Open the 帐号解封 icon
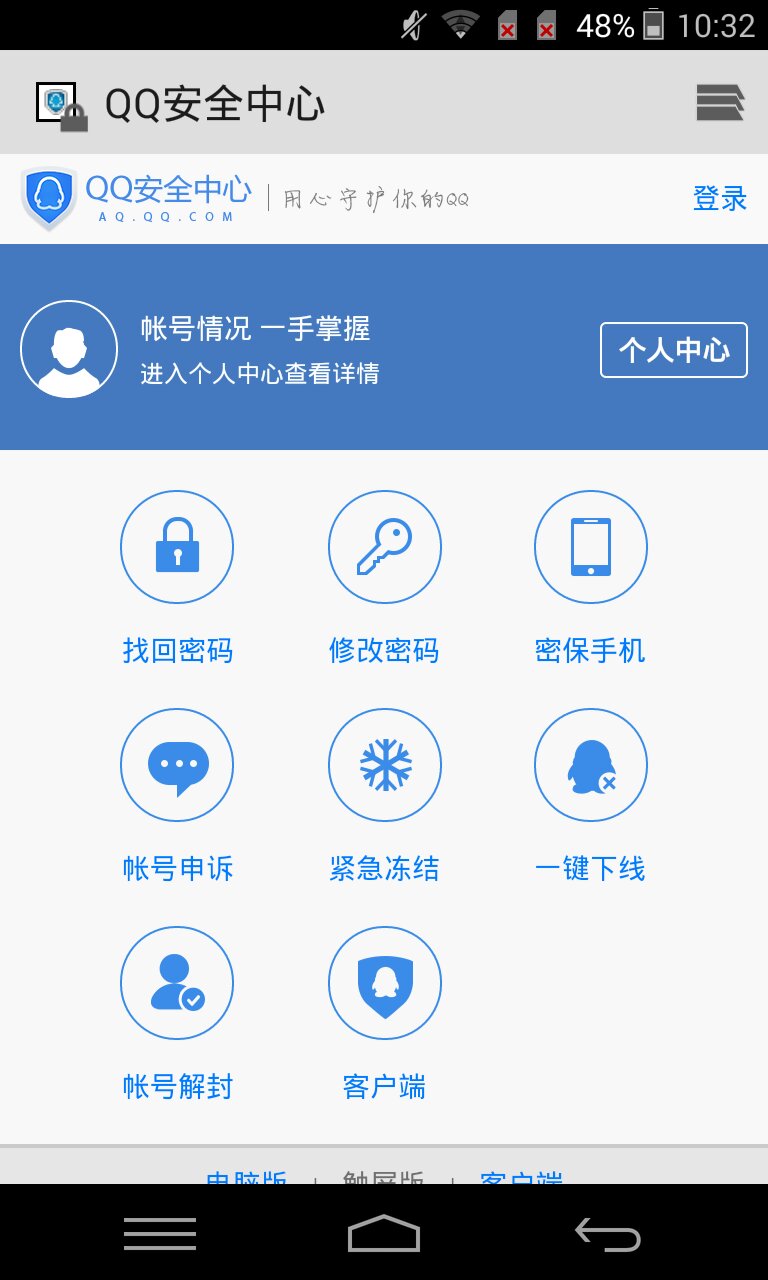 (177, 983)
